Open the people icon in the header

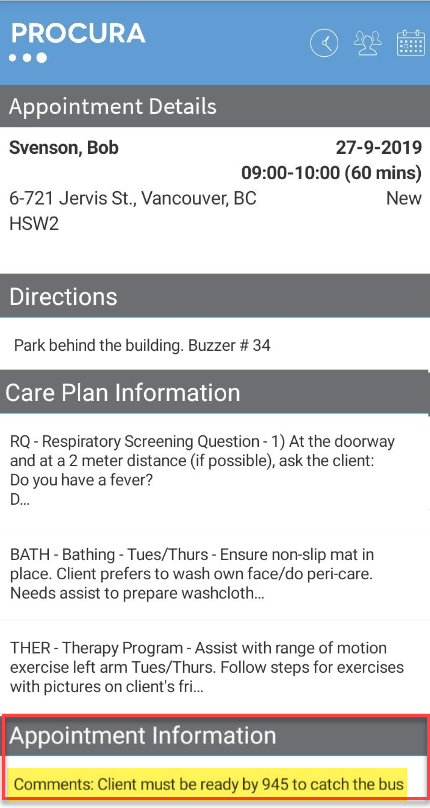pos(367,43)
